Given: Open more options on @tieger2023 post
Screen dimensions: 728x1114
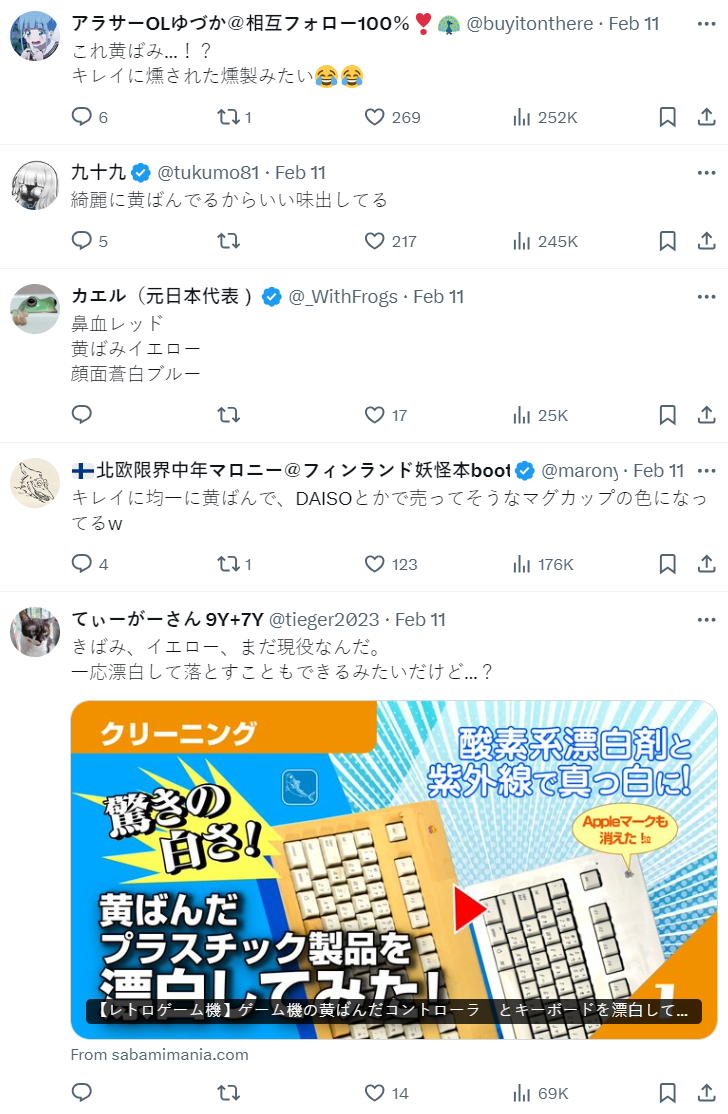Looking at the screenshot, I should coord(706,619).
